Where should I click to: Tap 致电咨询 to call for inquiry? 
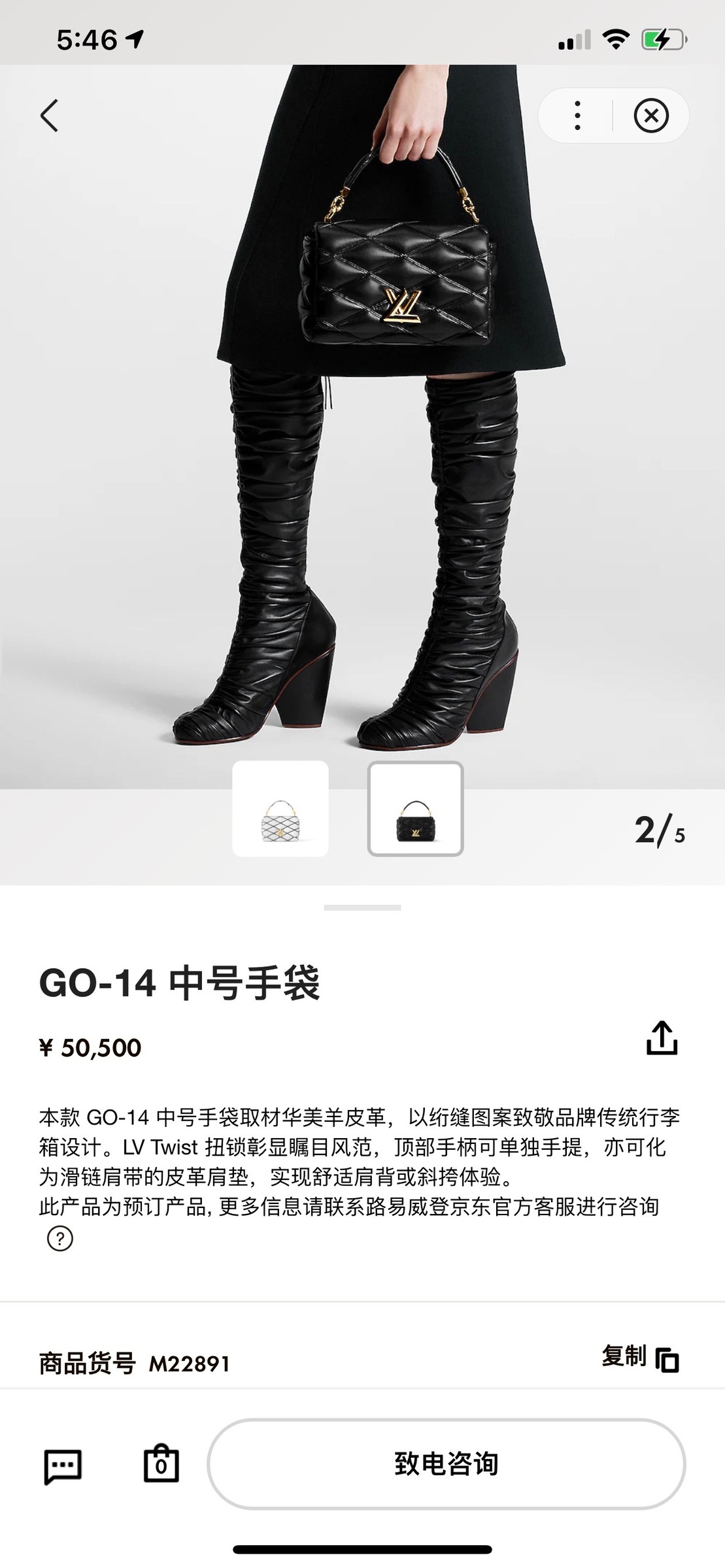pyautogui.click(x=446, y=1464)
